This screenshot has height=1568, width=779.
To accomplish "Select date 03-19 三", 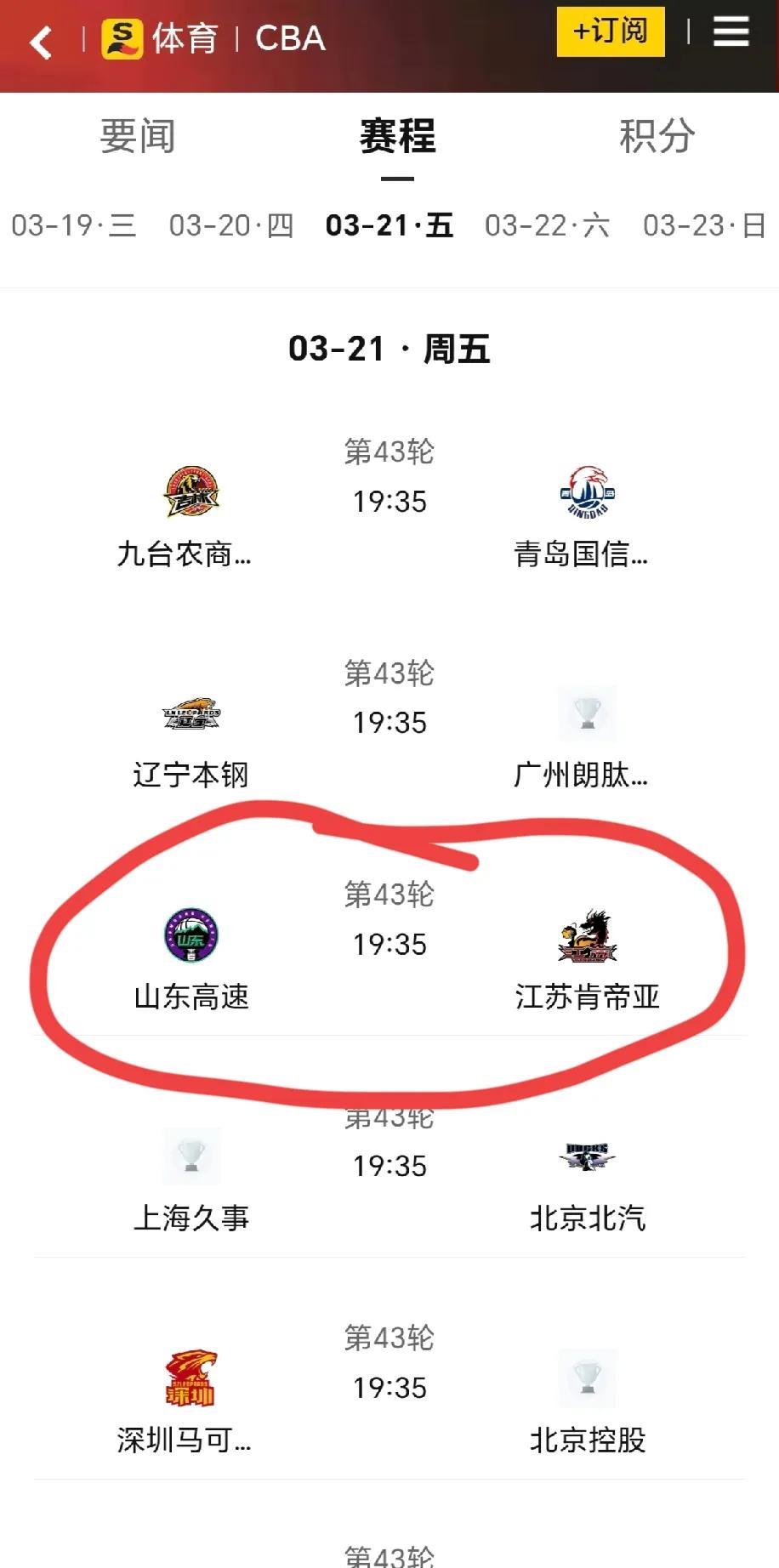I will pos(74,225).
